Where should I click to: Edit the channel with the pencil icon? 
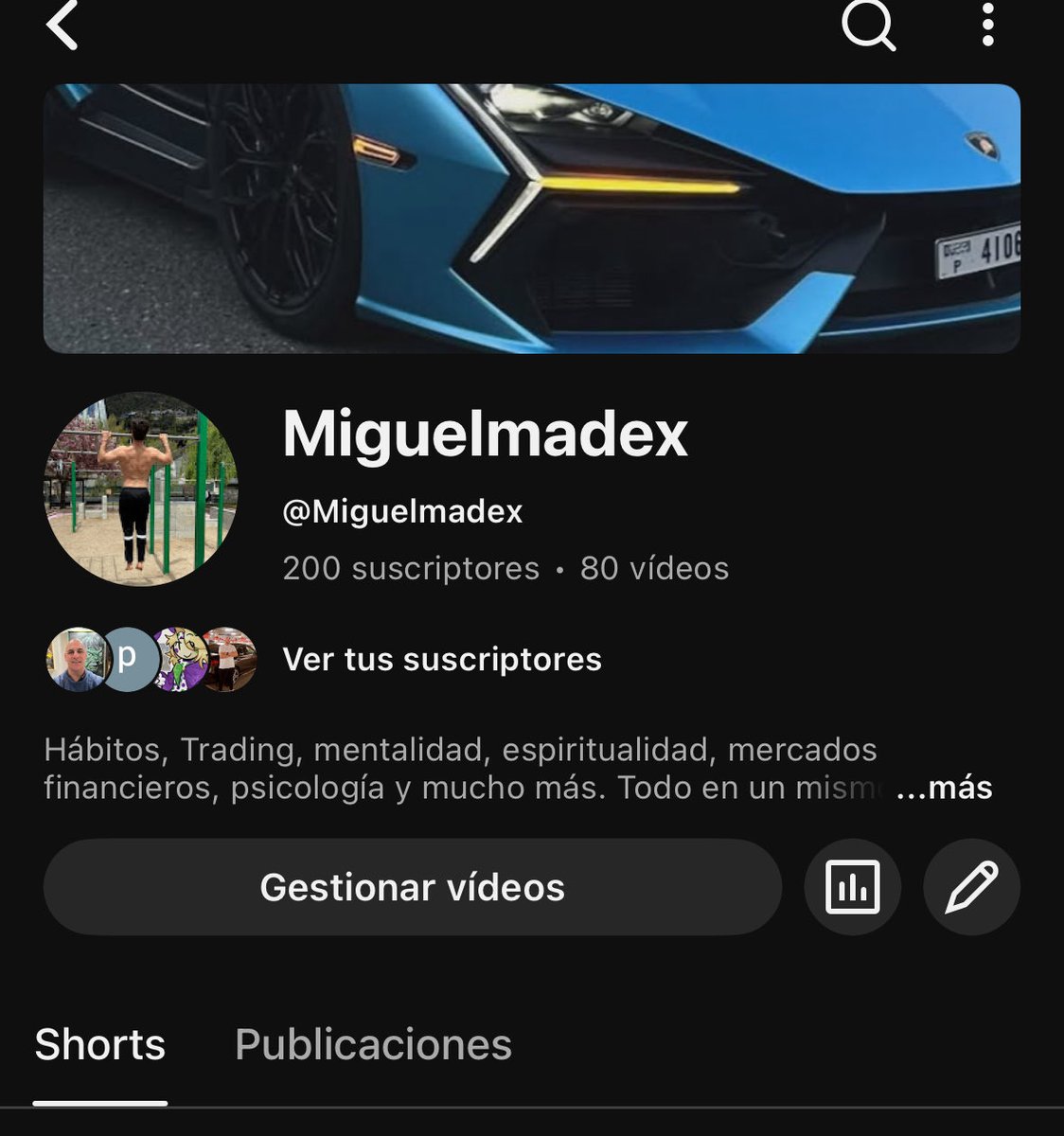[971, 887]
